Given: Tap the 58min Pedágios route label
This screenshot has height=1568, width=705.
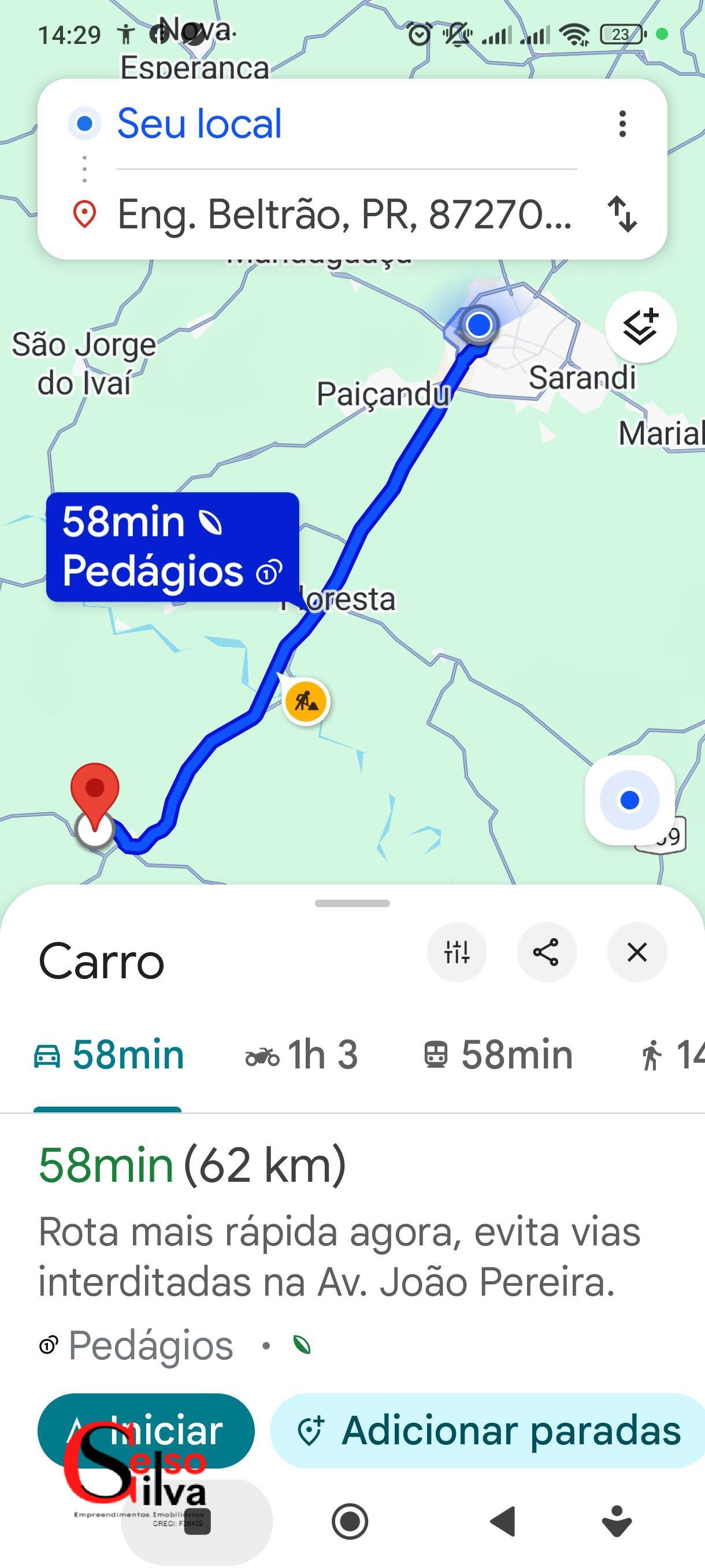Looking at the screenshot, I should [x=172, y=546].
